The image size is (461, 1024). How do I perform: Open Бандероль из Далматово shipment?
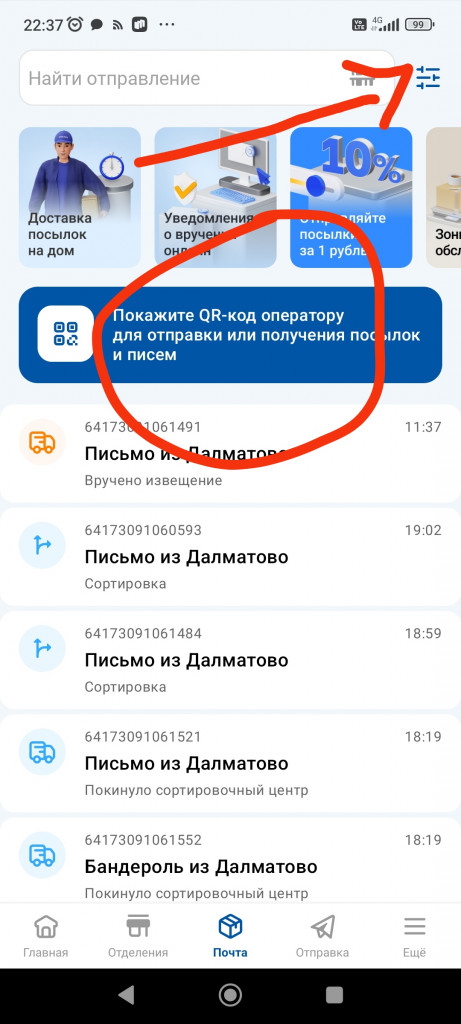(230, 861)
